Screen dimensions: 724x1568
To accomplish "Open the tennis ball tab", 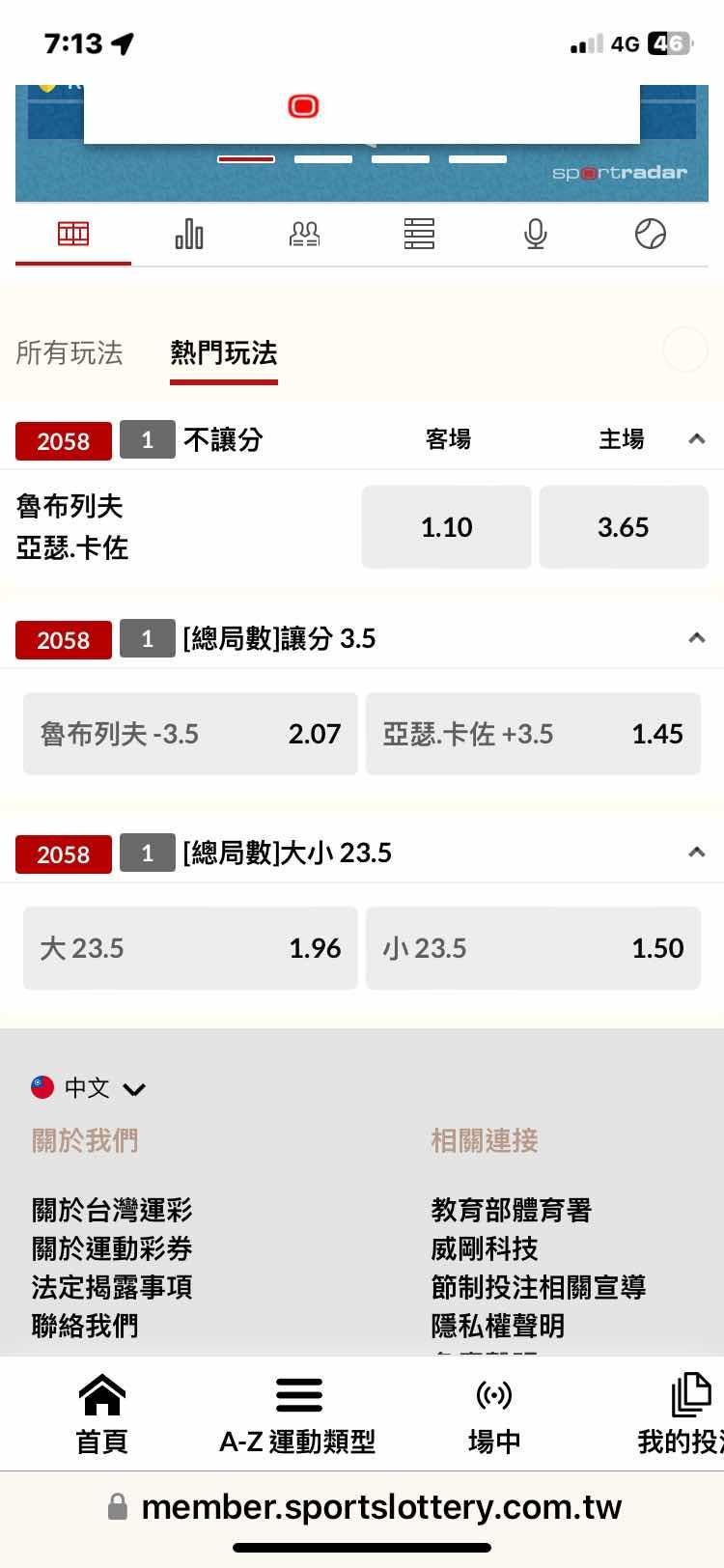I will (650, 235).
